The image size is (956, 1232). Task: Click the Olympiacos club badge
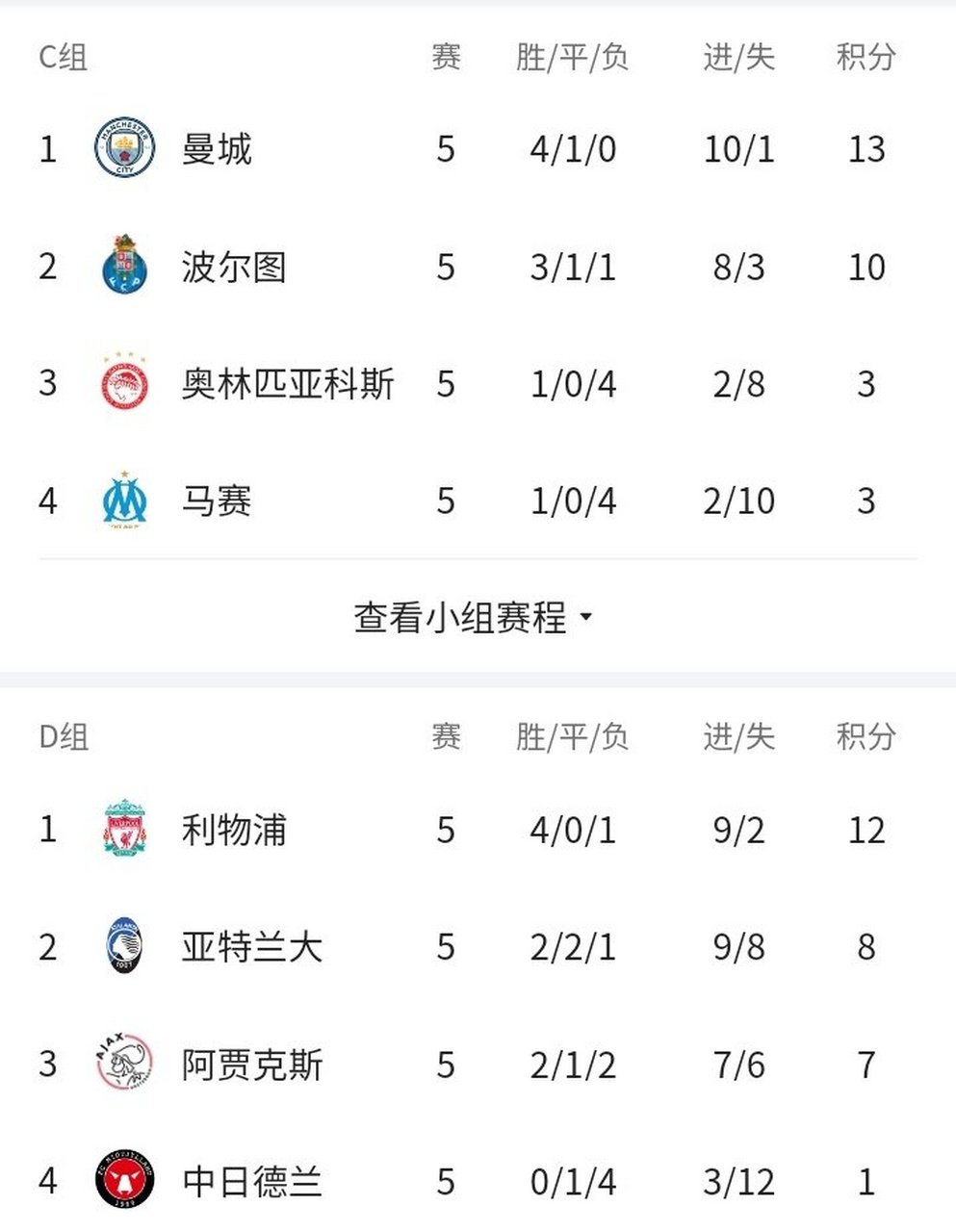122,384
